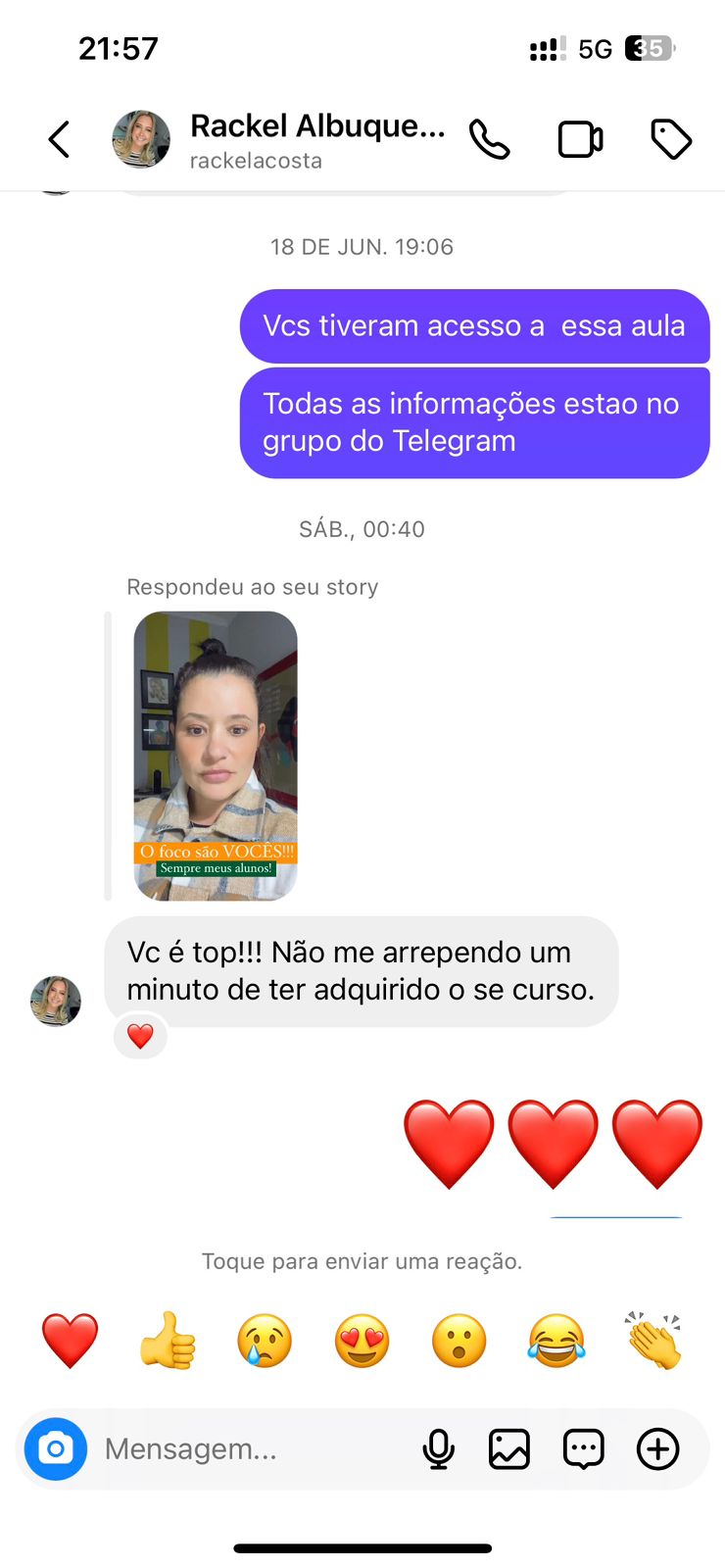Open the conversation tag/flag options
This screenshot has height=1568, width=725.
tap(671, 139)
